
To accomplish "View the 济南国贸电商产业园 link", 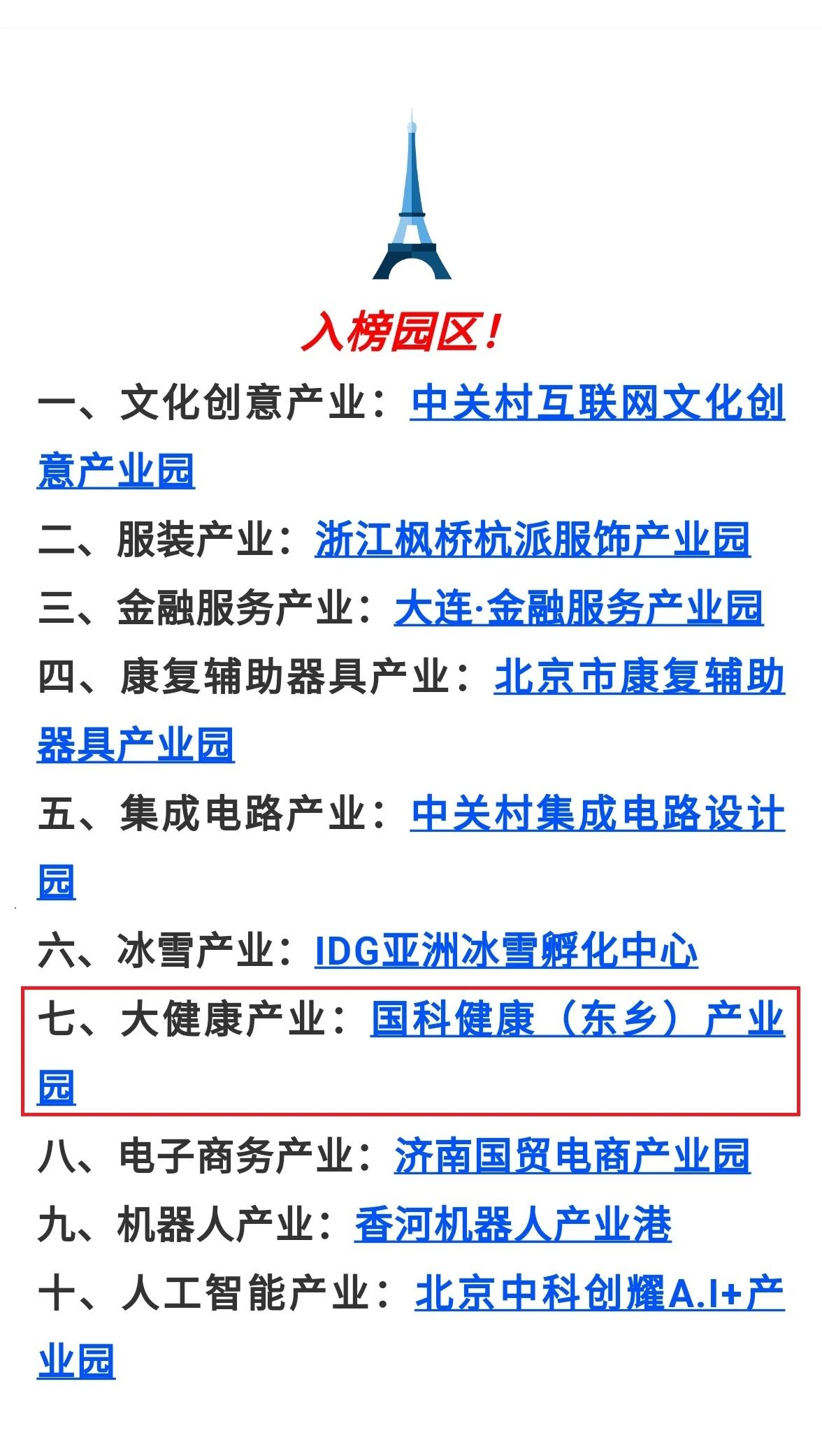I will tap(572, 1156).
